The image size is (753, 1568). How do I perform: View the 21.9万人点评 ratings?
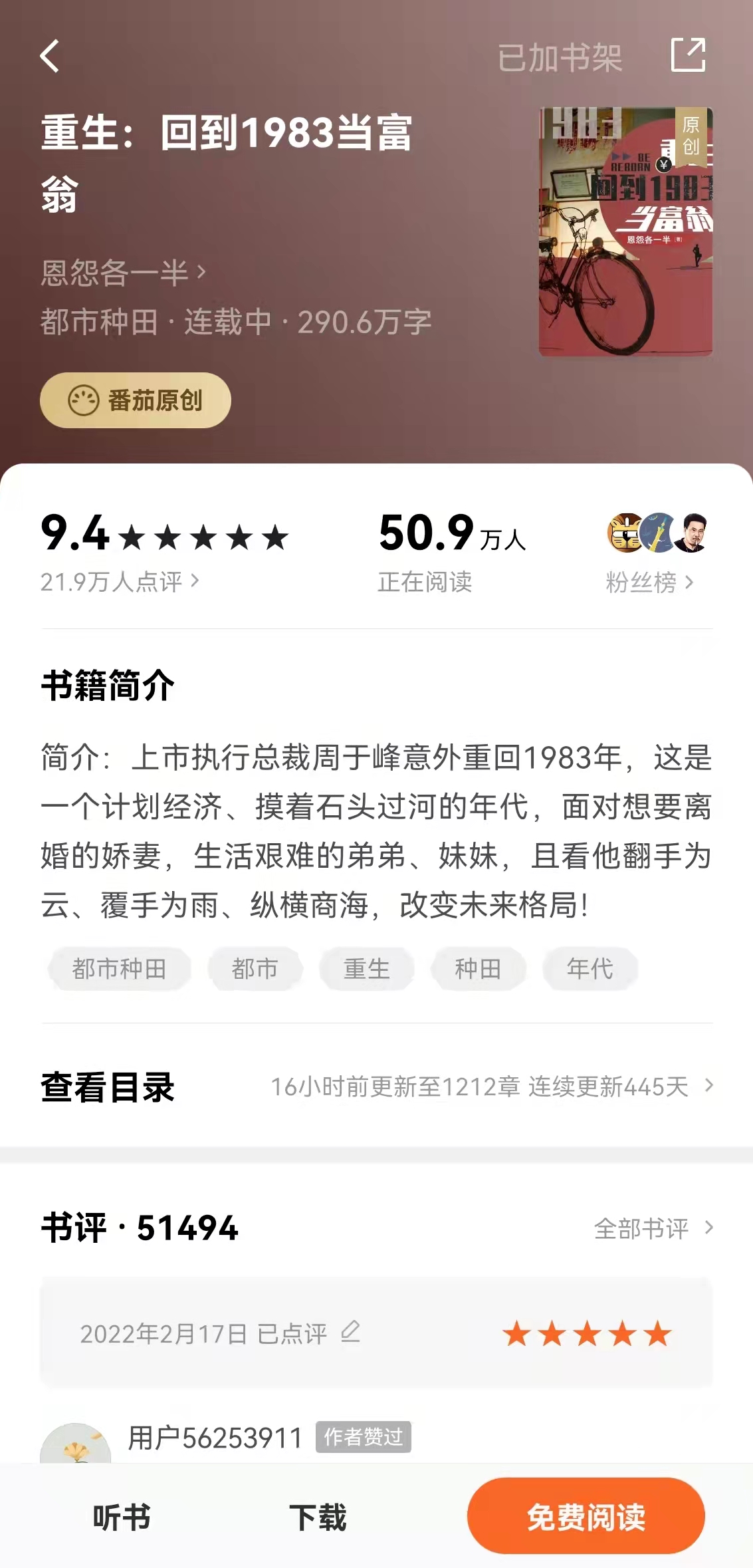point(120,582)
